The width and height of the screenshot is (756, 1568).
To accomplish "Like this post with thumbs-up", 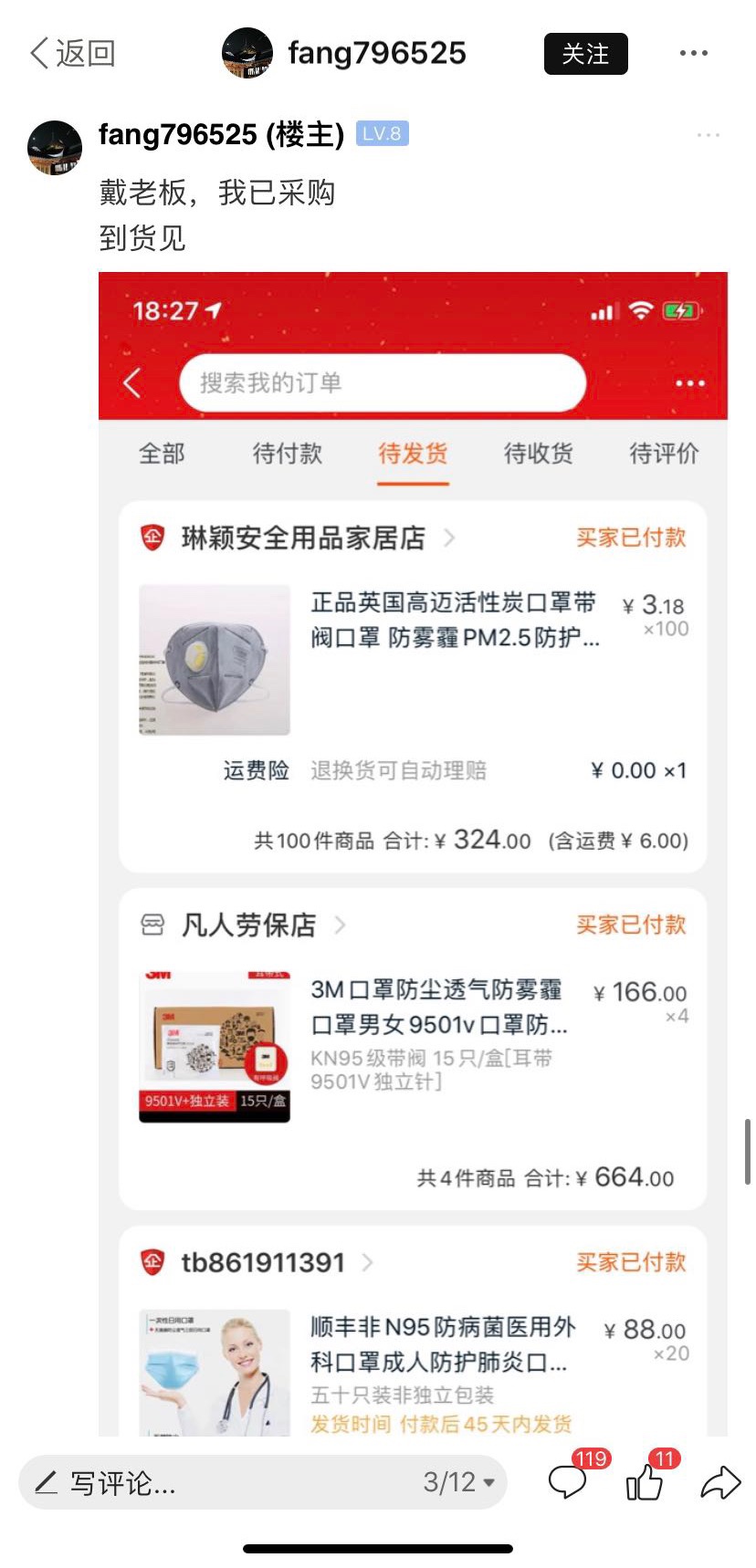I will pyautogui.click(x=645, y=1482).
